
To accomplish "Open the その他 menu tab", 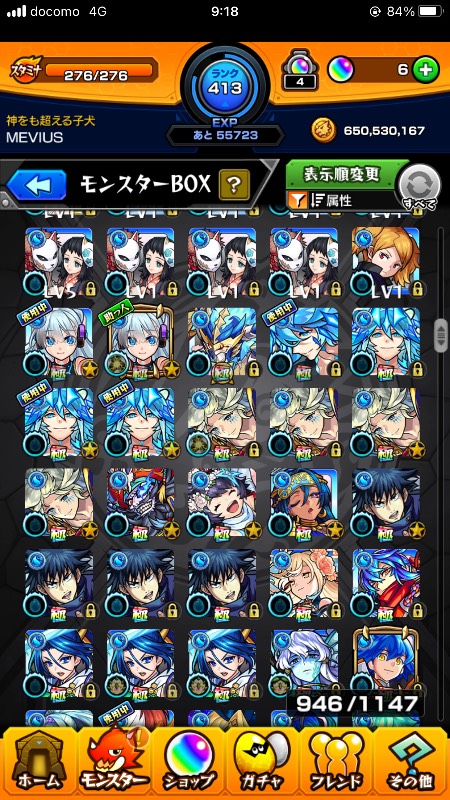I will pos(411,765).
